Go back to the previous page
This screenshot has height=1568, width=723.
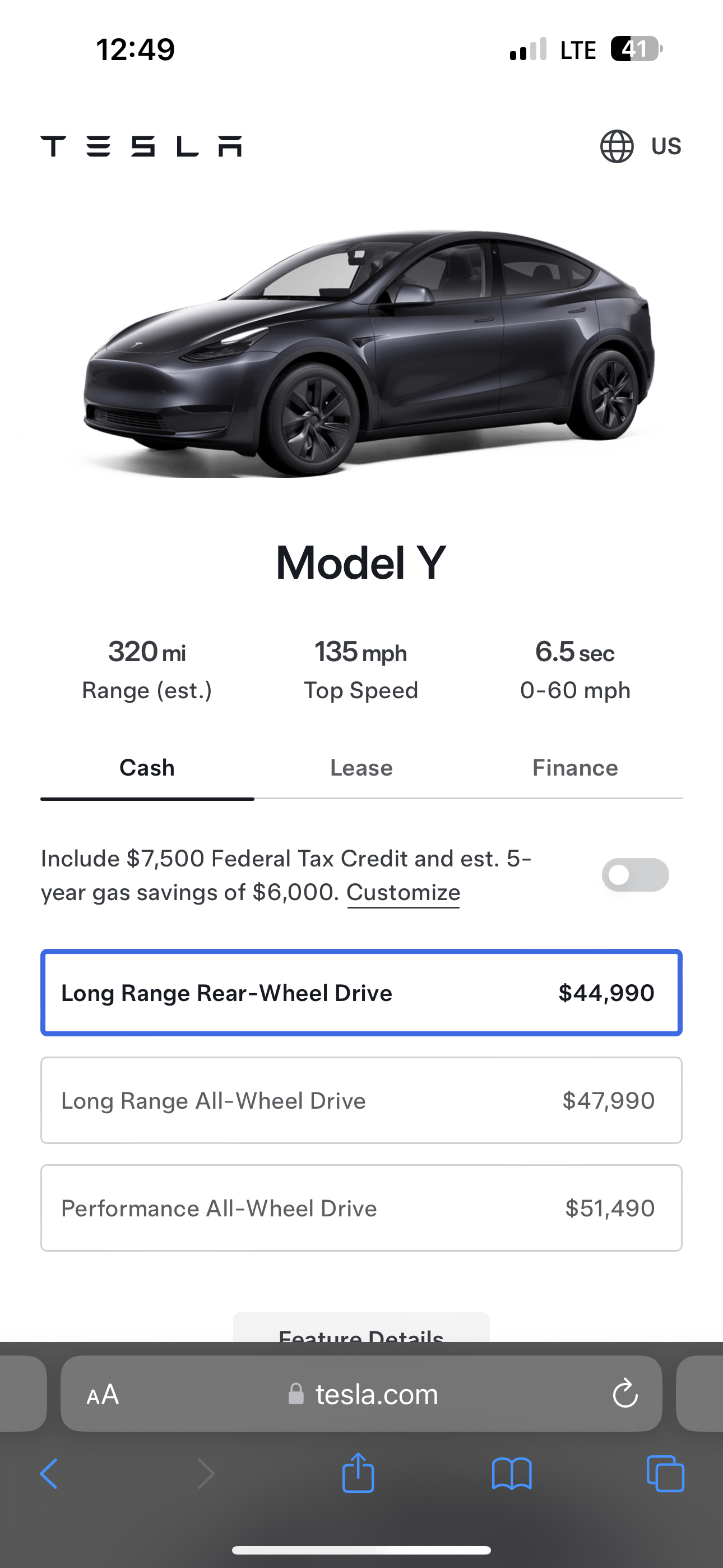pyautogui.click(x=49, y=1474)
